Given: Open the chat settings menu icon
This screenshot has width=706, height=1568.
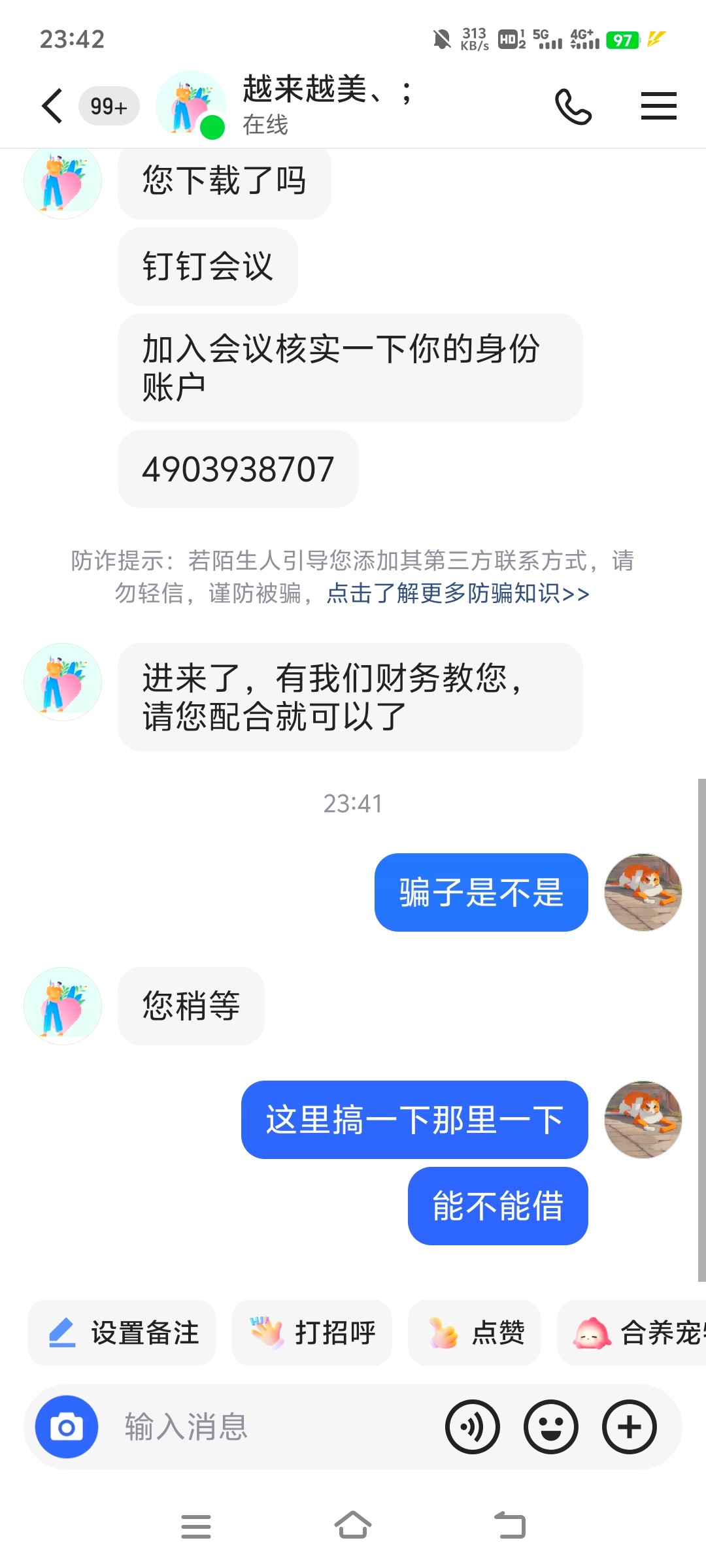Looking at the screenshot, I should [x=658, y=106].
